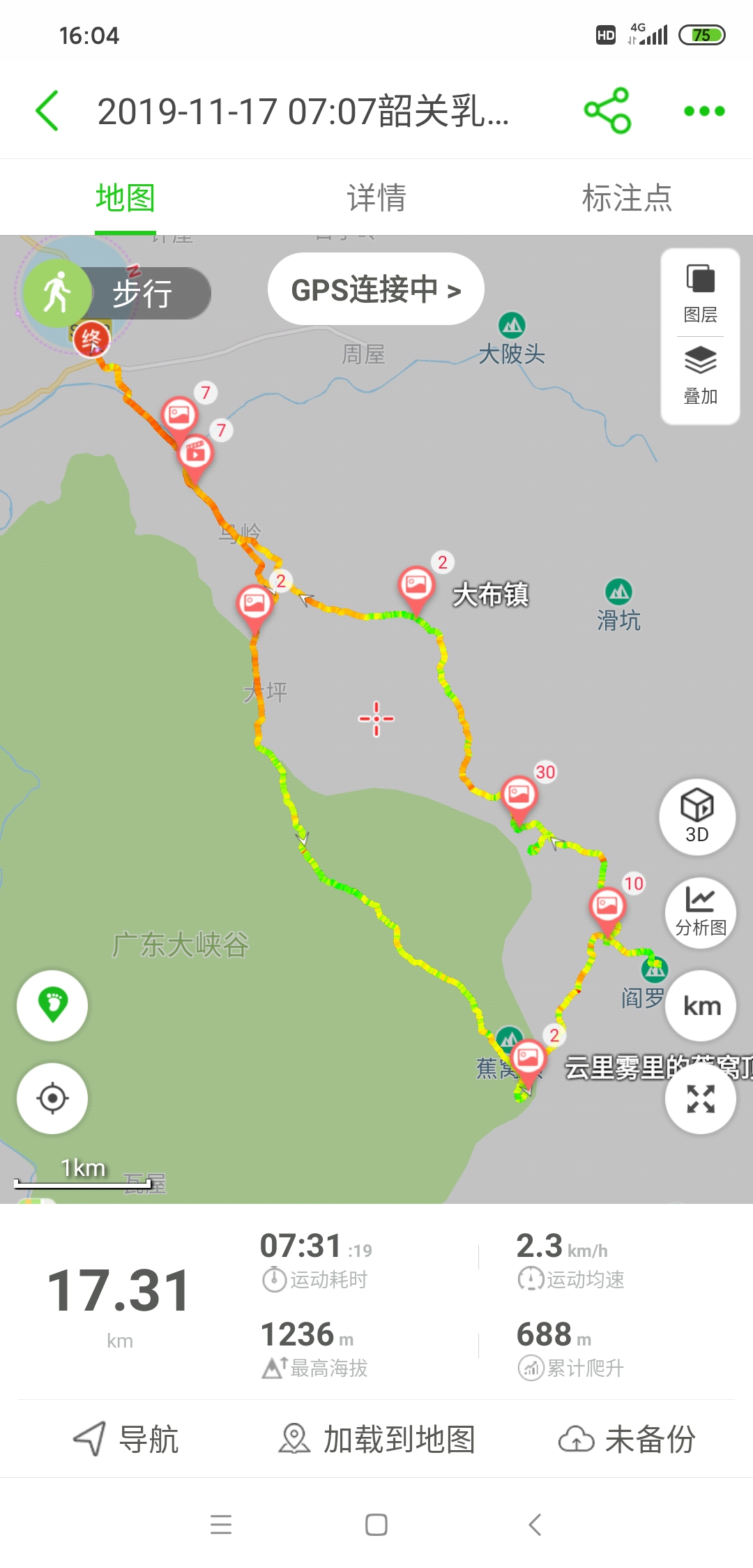The height and width of the screenshot is (1568, 753).
Task: Switch to the 标注点 tab
Action: 627,198
